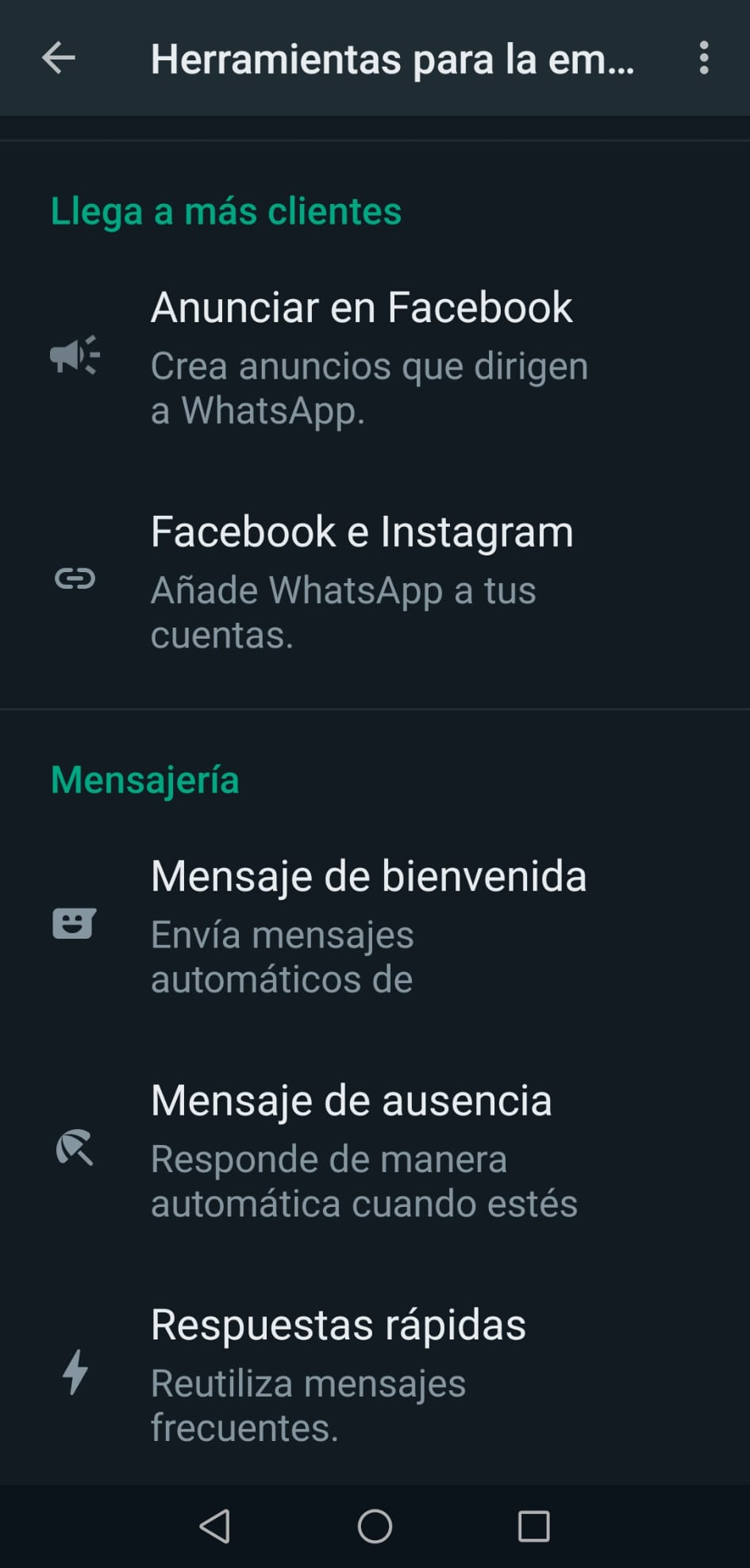
Task: Select Mensaje de ausencia
Action: click(x=375, y=1149)
